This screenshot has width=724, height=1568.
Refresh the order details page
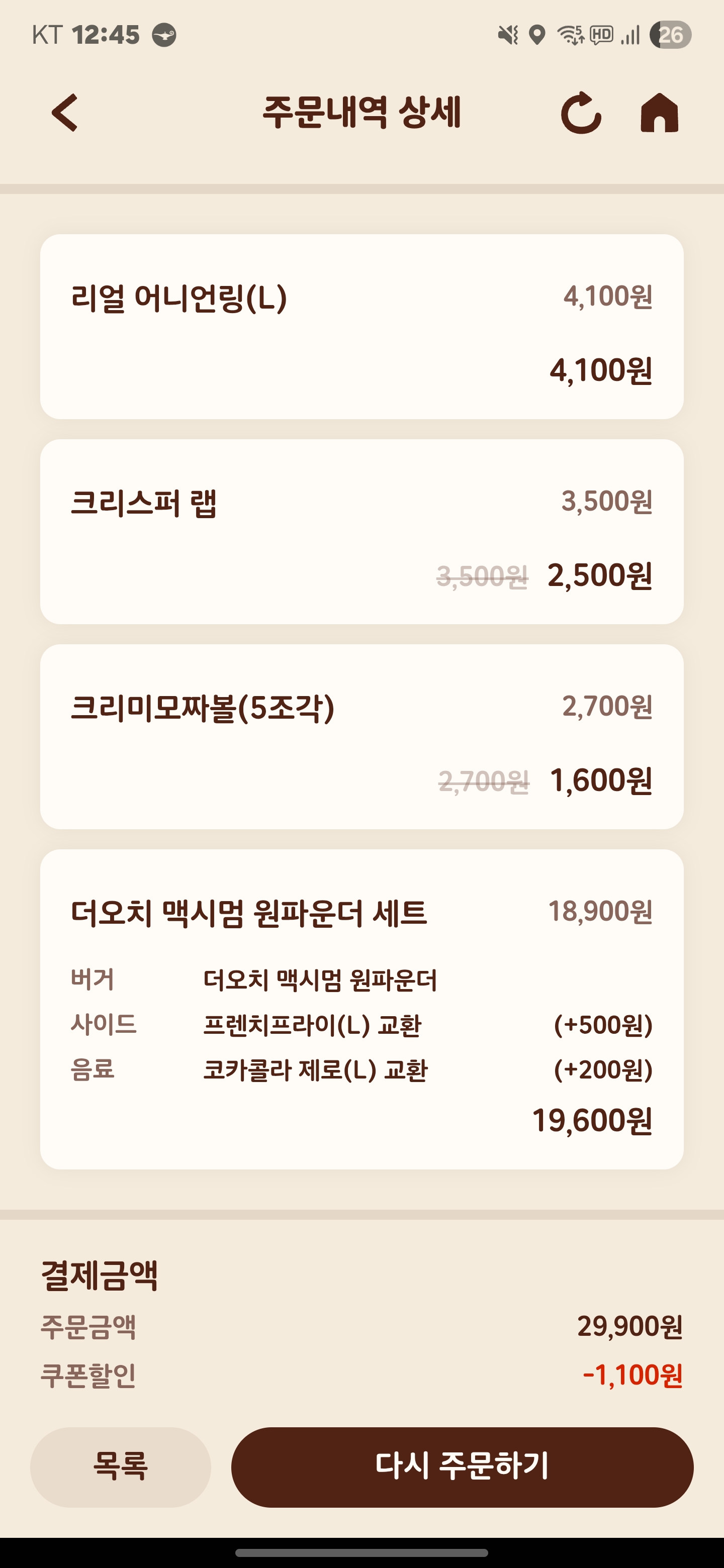[581, 113]
